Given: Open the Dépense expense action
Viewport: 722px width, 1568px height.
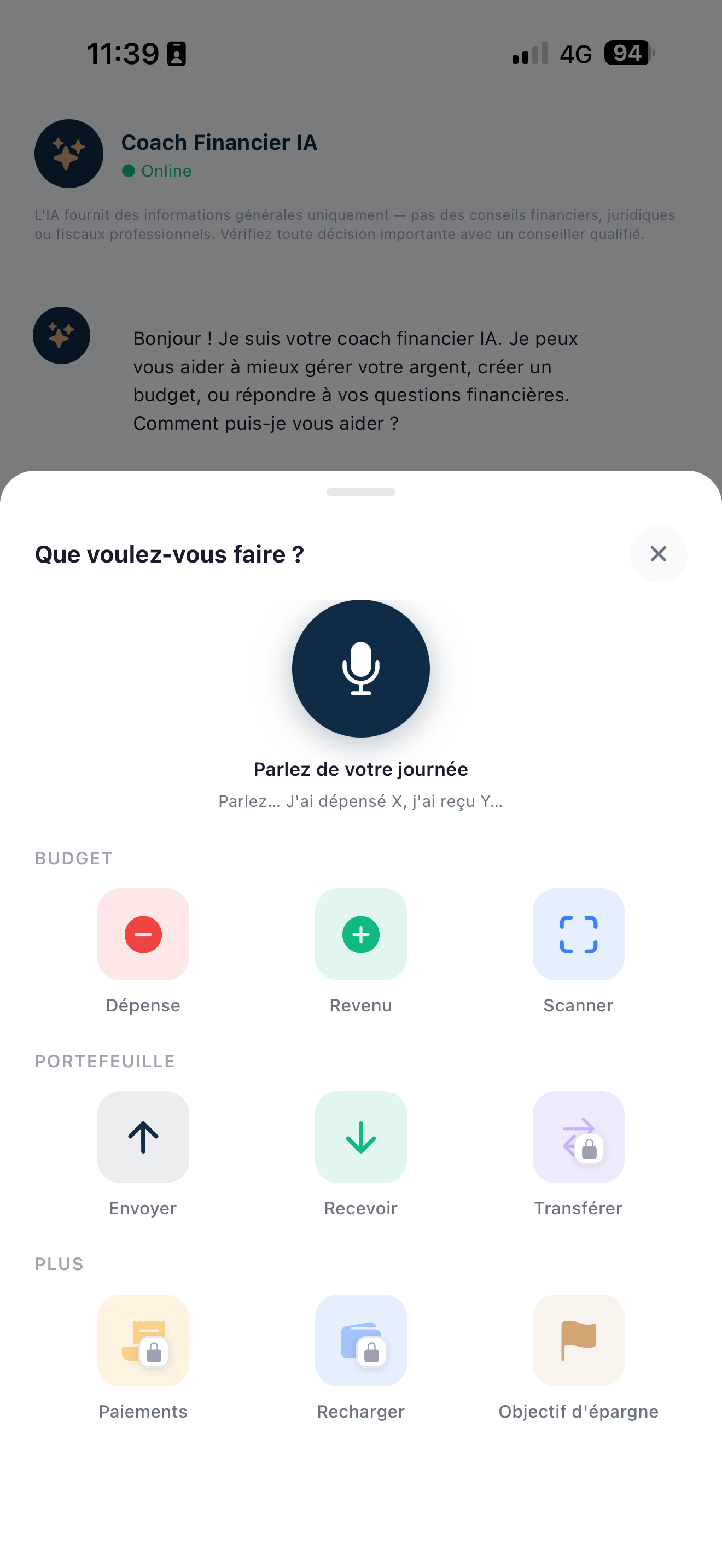Looking at the screenshot, I should coord(143,935).
